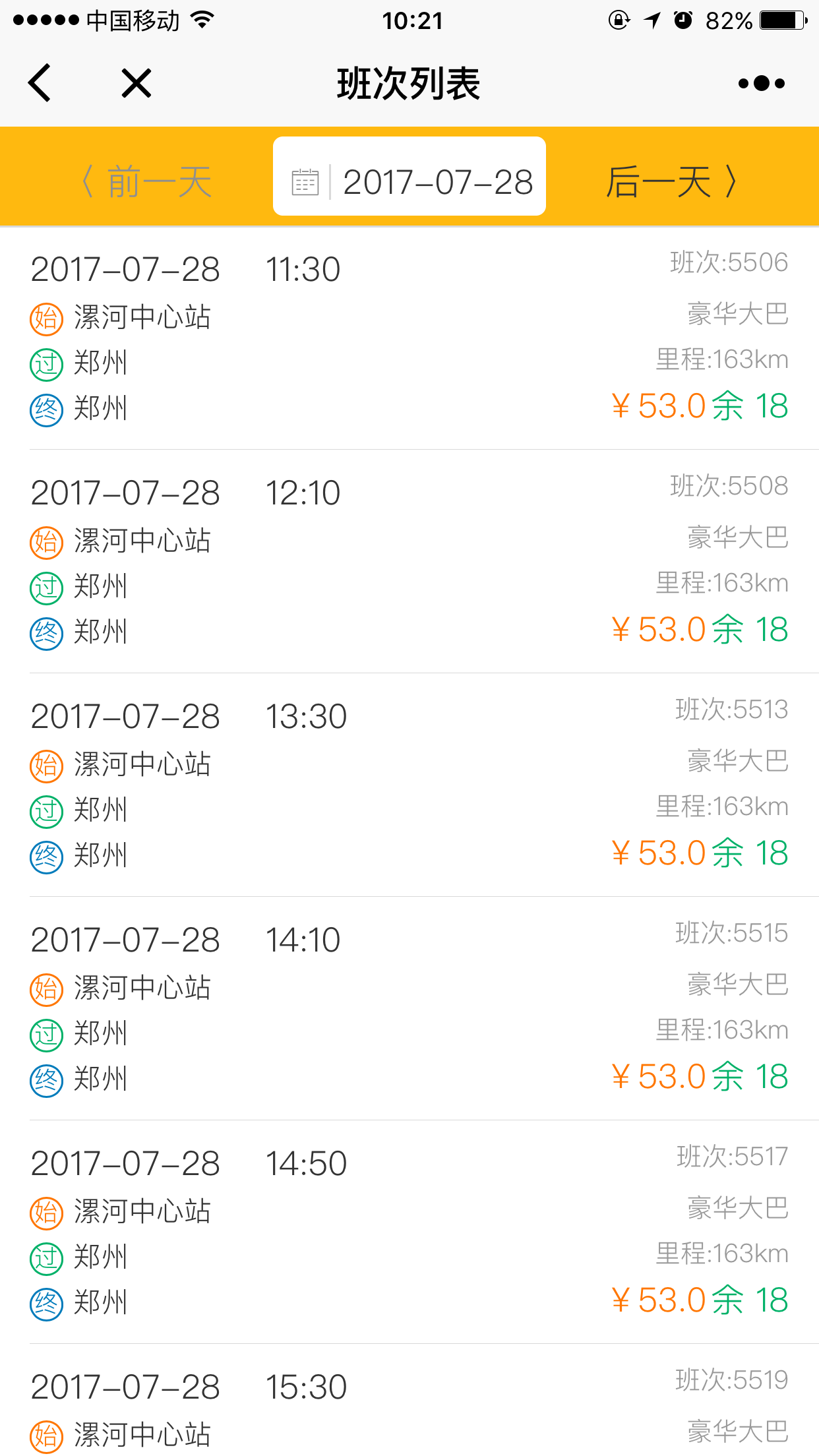Open the three-dot more menu
The height and width of the screenshot is (1456, 819).
pyautogui.click(x=762, y=83)
